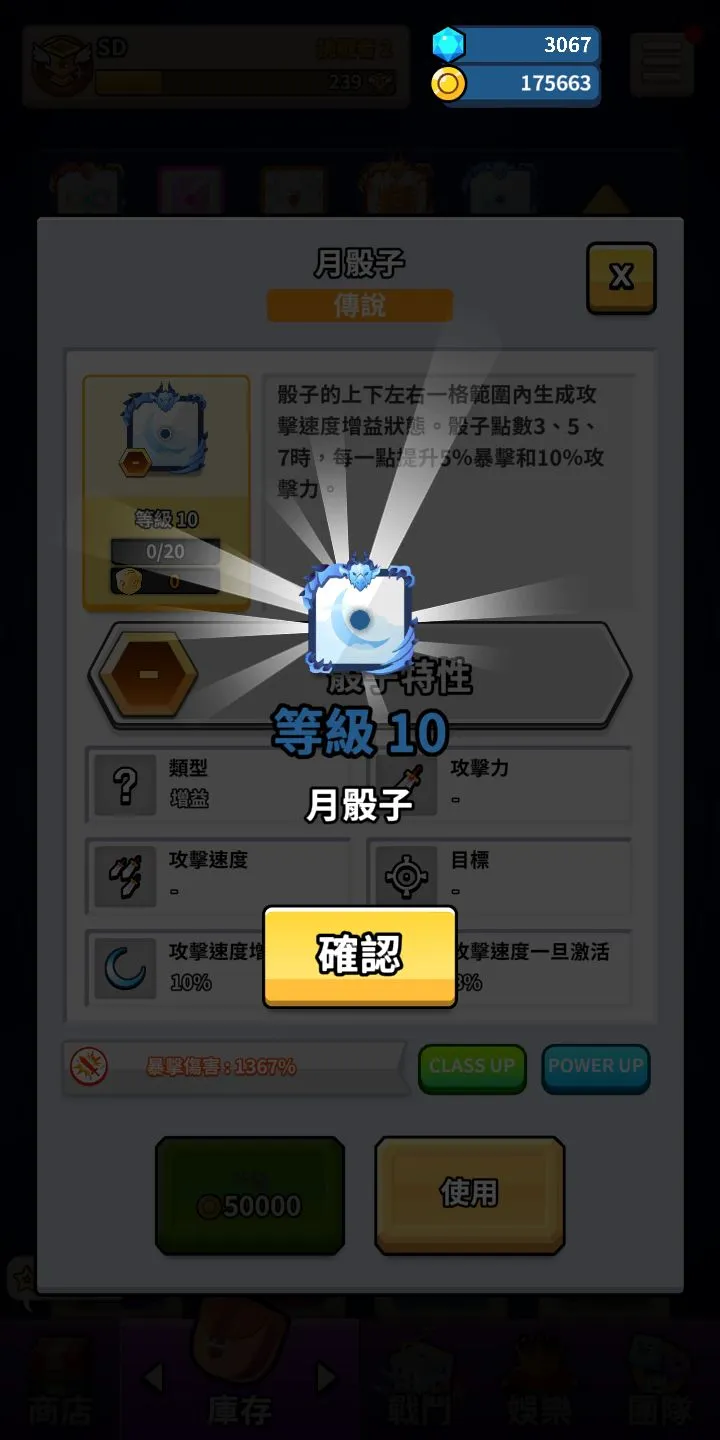Close the 月骰子 dialog with X
This screenshot has width=720, height=1440.
tap(621, 277)
